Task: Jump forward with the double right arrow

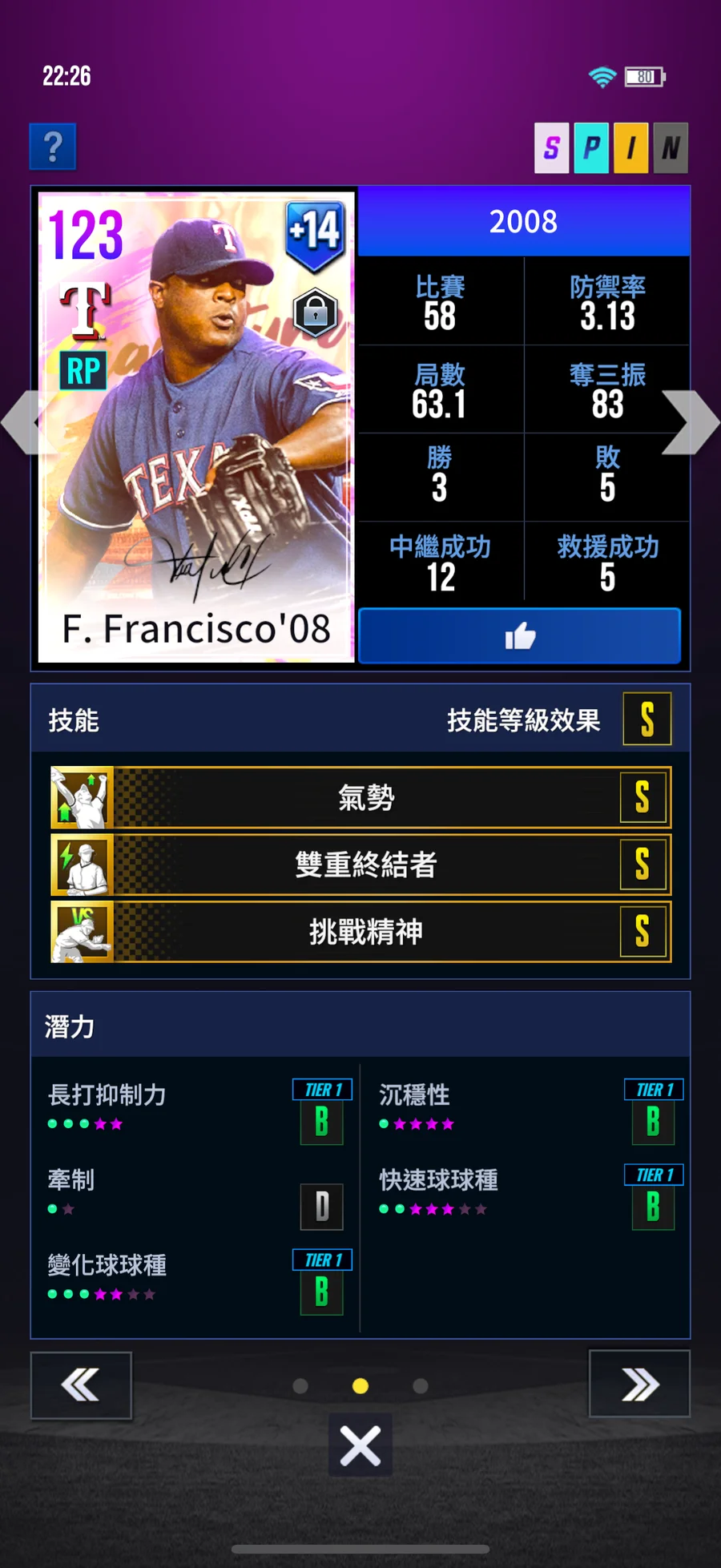Action: pos(639,1384)
